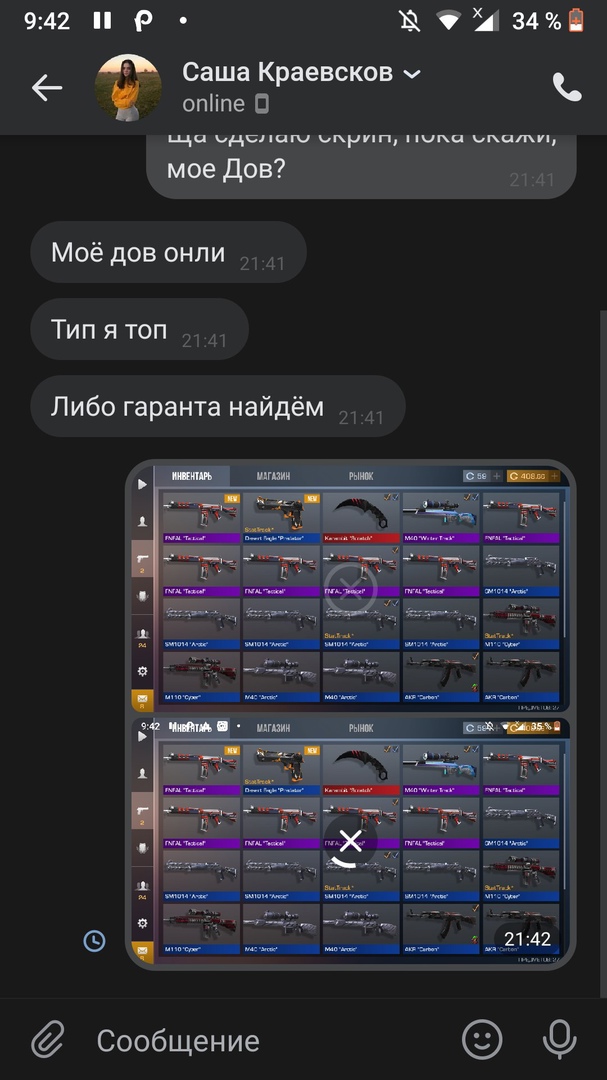Go back to the chats list
607x1080 pixels.
click(46, 88)
